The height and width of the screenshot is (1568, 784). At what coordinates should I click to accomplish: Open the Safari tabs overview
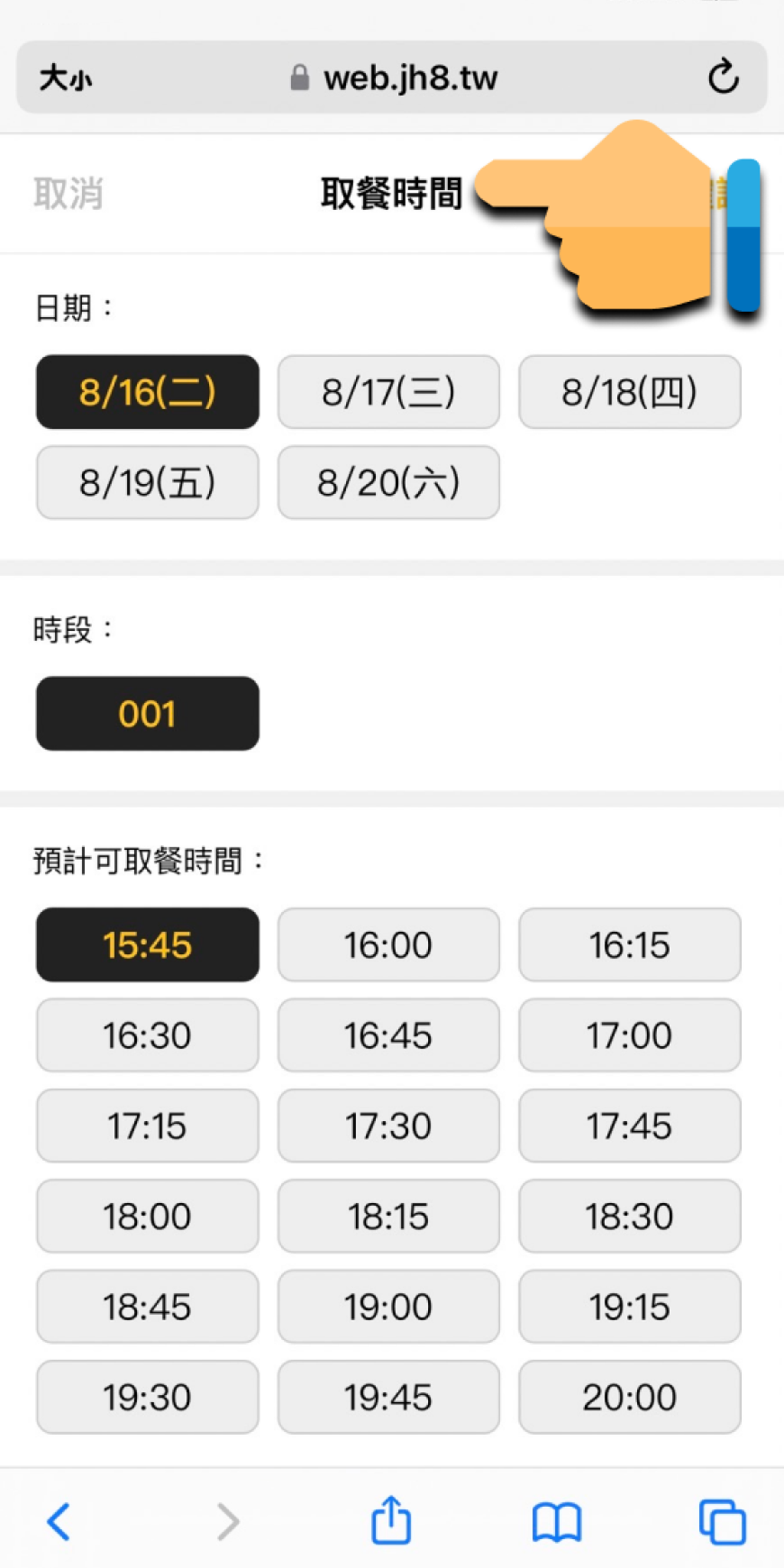click(723, 1522)
